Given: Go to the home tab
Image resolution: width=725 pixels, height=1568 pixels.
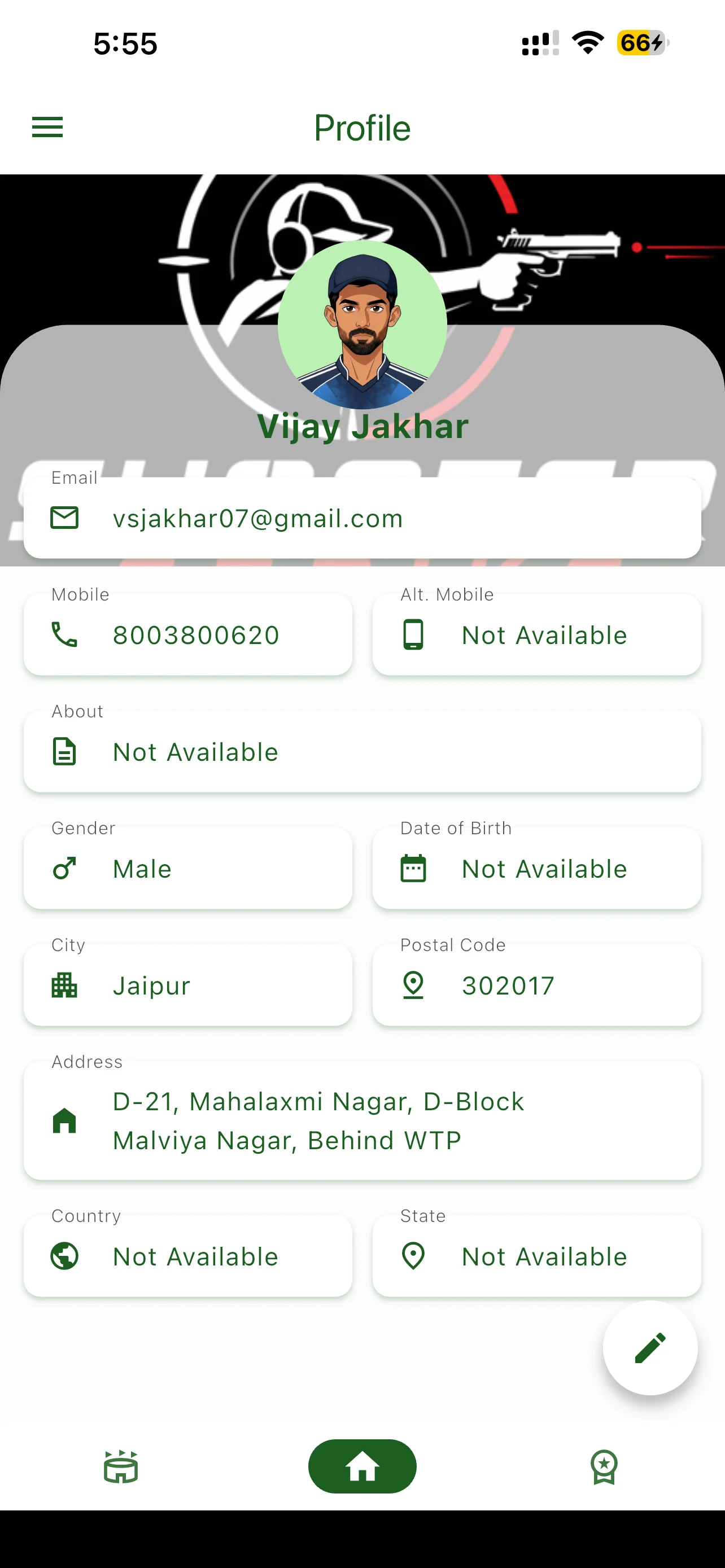Looking at the screenshot, I should tap(362, 1466).
